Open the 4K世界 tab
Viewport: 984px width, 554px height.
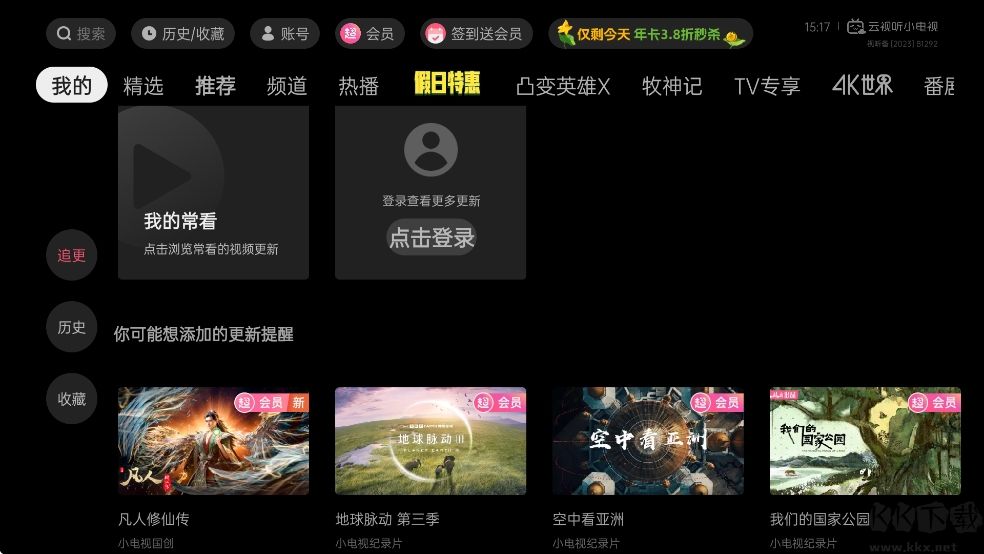862,86
